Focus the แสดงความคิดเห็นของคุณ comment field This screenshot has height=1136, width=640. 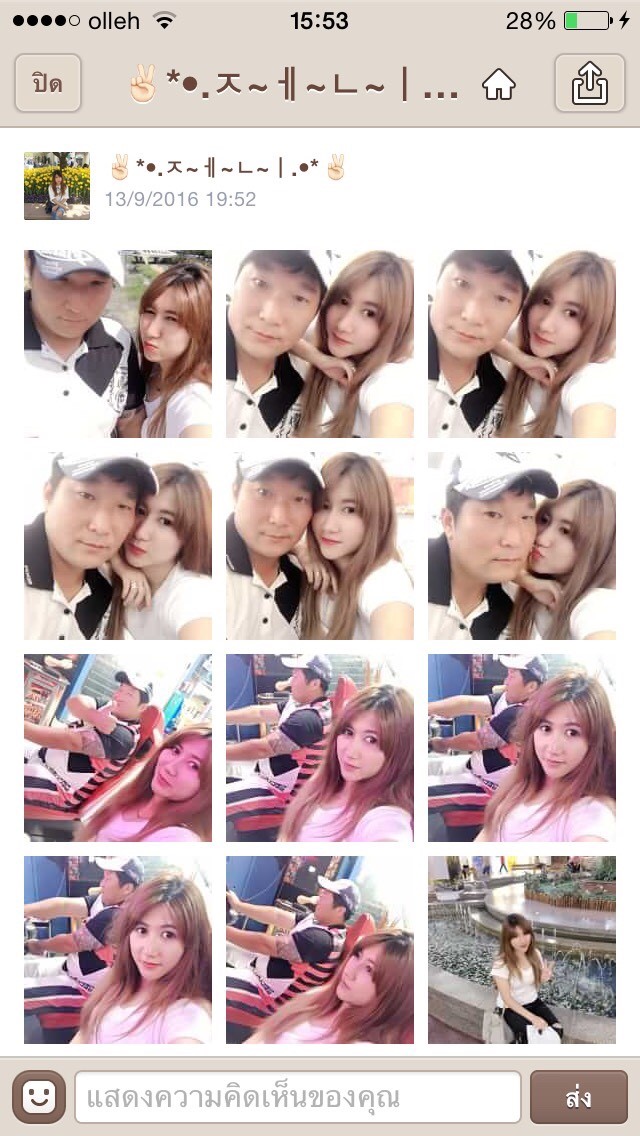(x=298, y=1097)
